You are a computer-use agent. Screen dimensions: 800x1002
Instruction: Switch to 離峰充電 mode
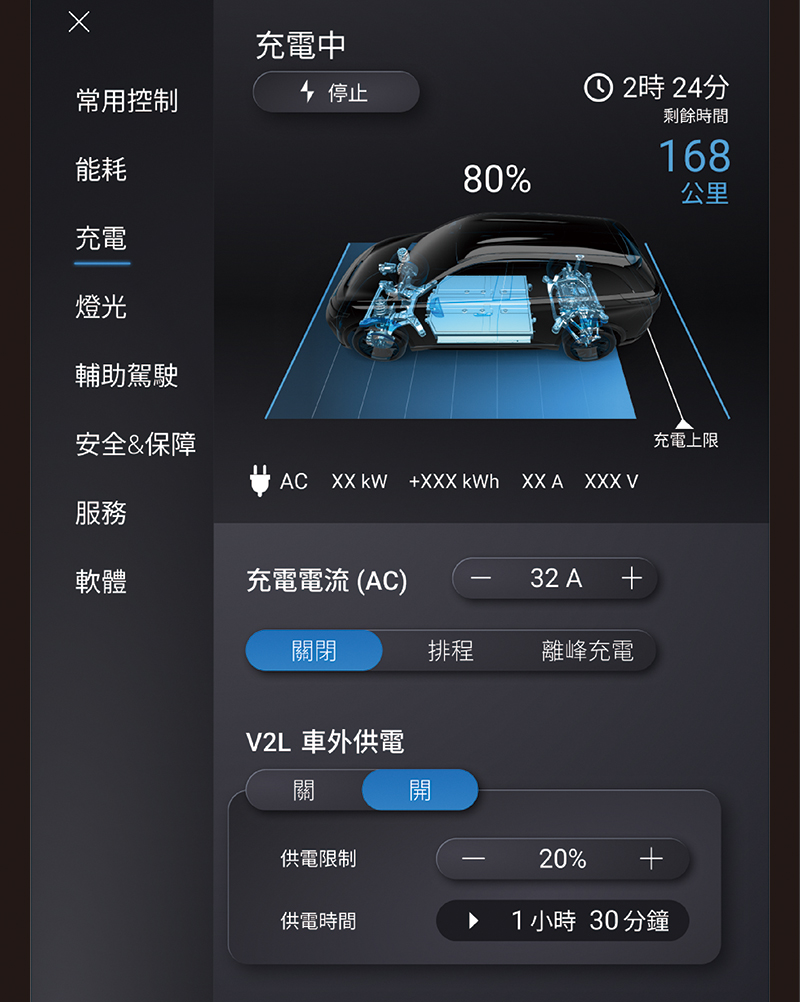pos(587,651)
